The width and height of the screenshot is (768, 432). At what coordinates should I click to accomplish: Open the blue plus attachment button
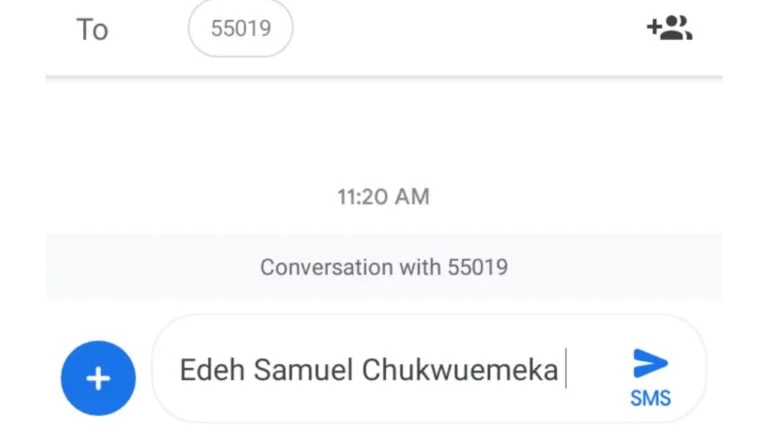98,379
